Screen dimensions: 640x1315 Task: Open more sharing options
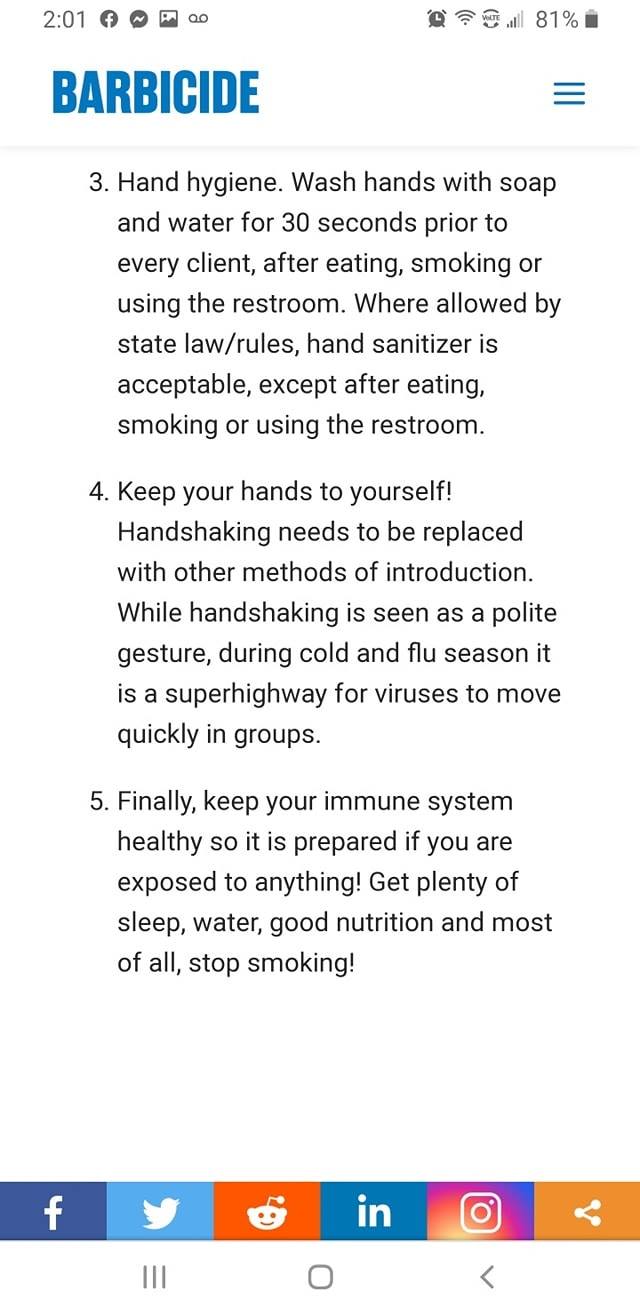click(x=587, y=1212)
